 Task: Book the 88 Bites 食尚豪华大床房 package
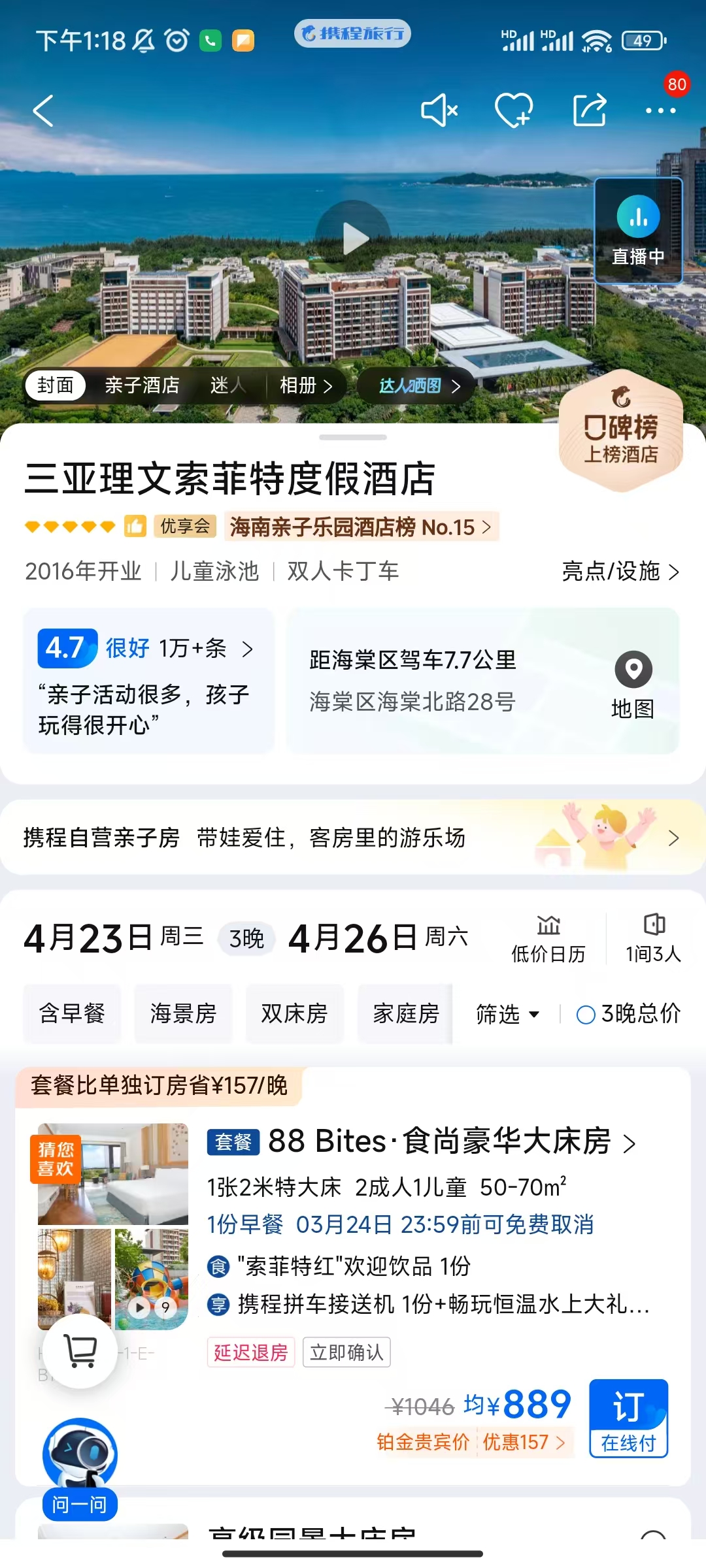point(628,1418)
